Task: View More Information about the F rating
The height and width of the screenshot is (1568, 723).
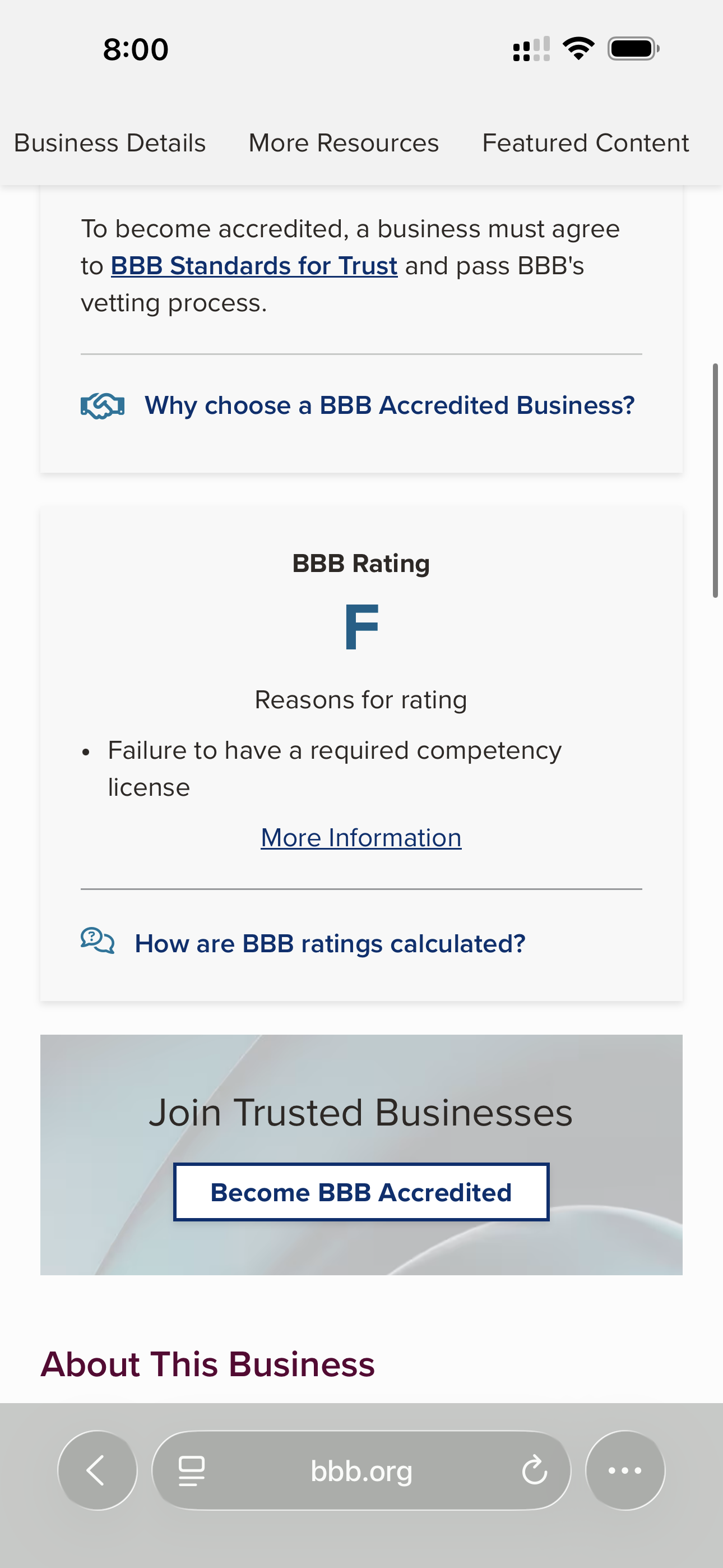Action: point(361,838)
